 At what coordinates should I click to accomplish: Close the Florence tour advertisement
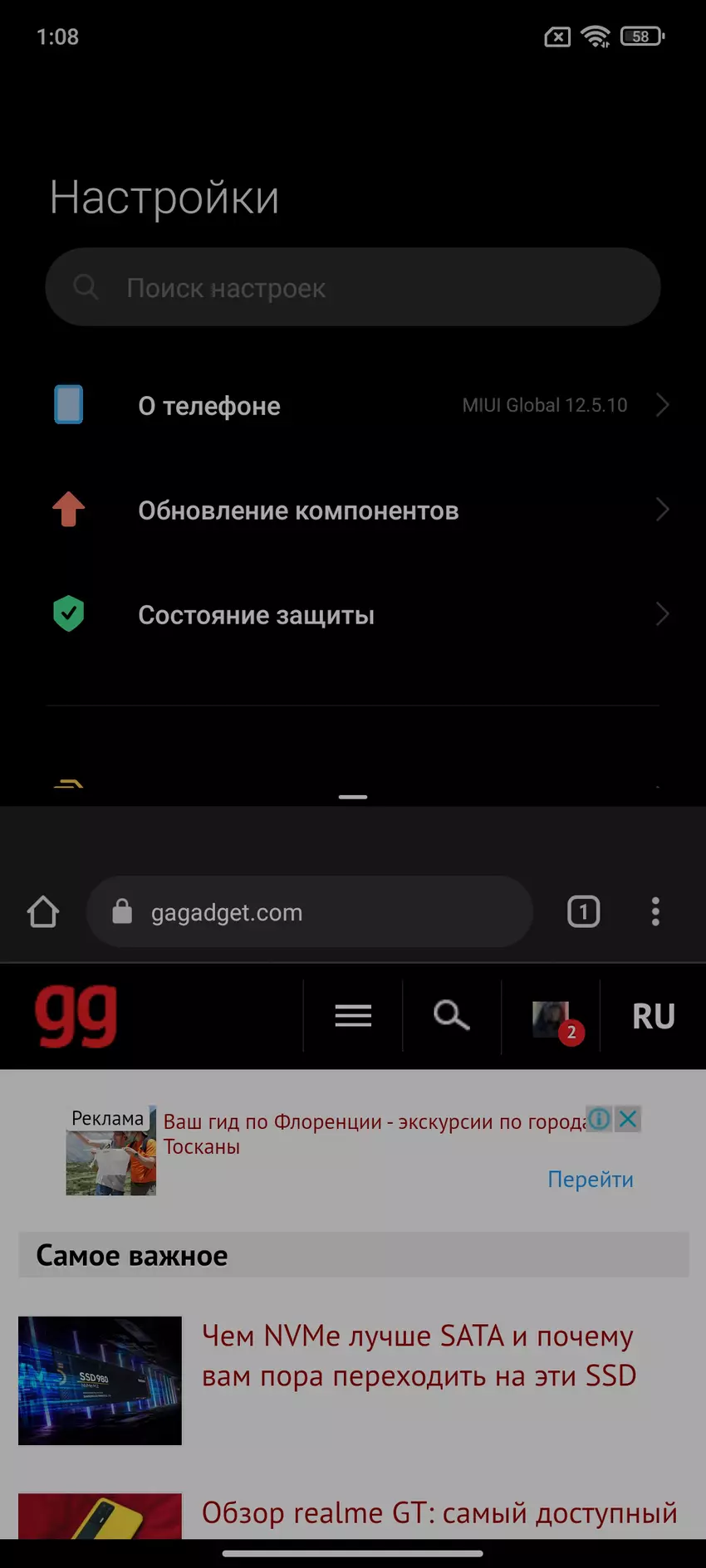click(x=629, y=1119)
